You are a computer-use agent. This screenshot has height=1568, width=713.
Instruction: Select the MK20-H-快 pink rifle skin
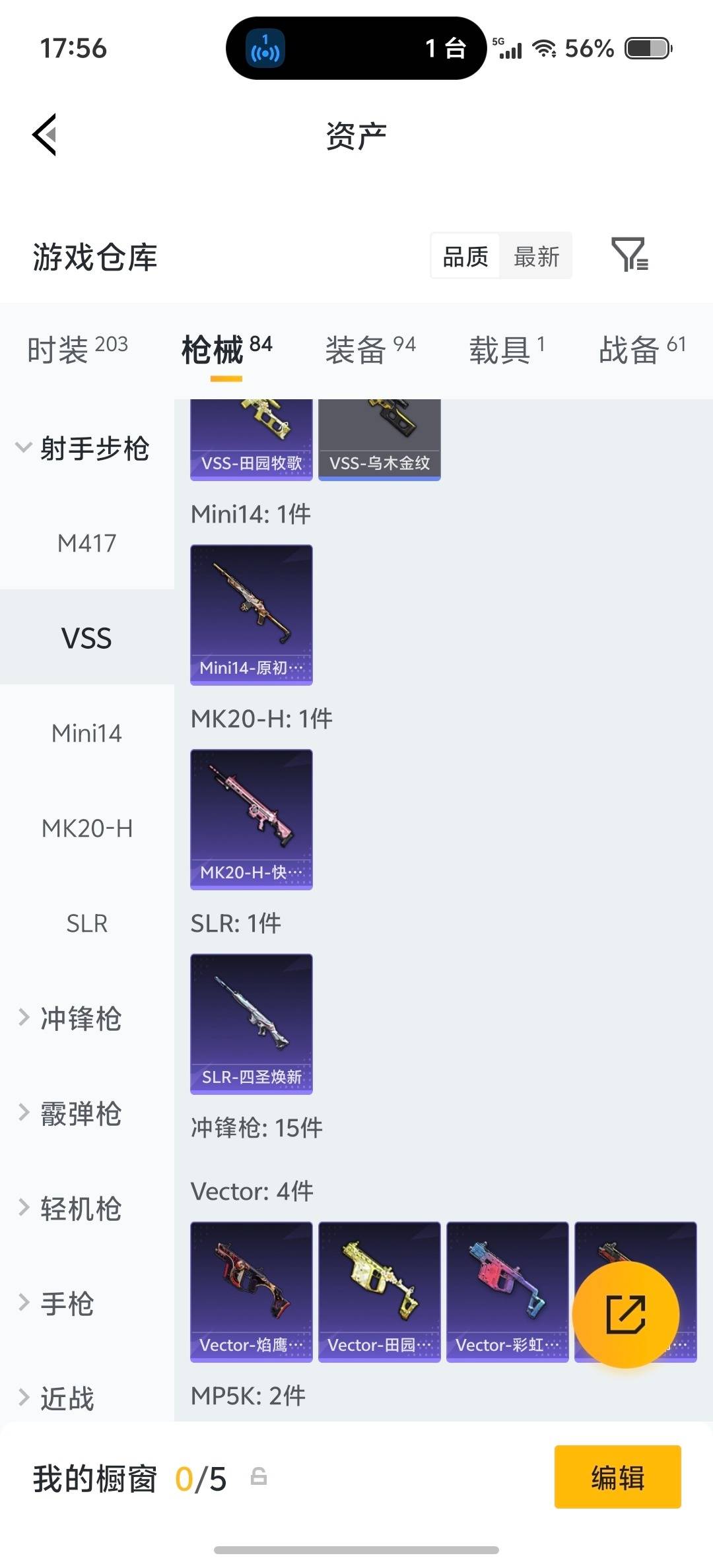tap(251, 818)
